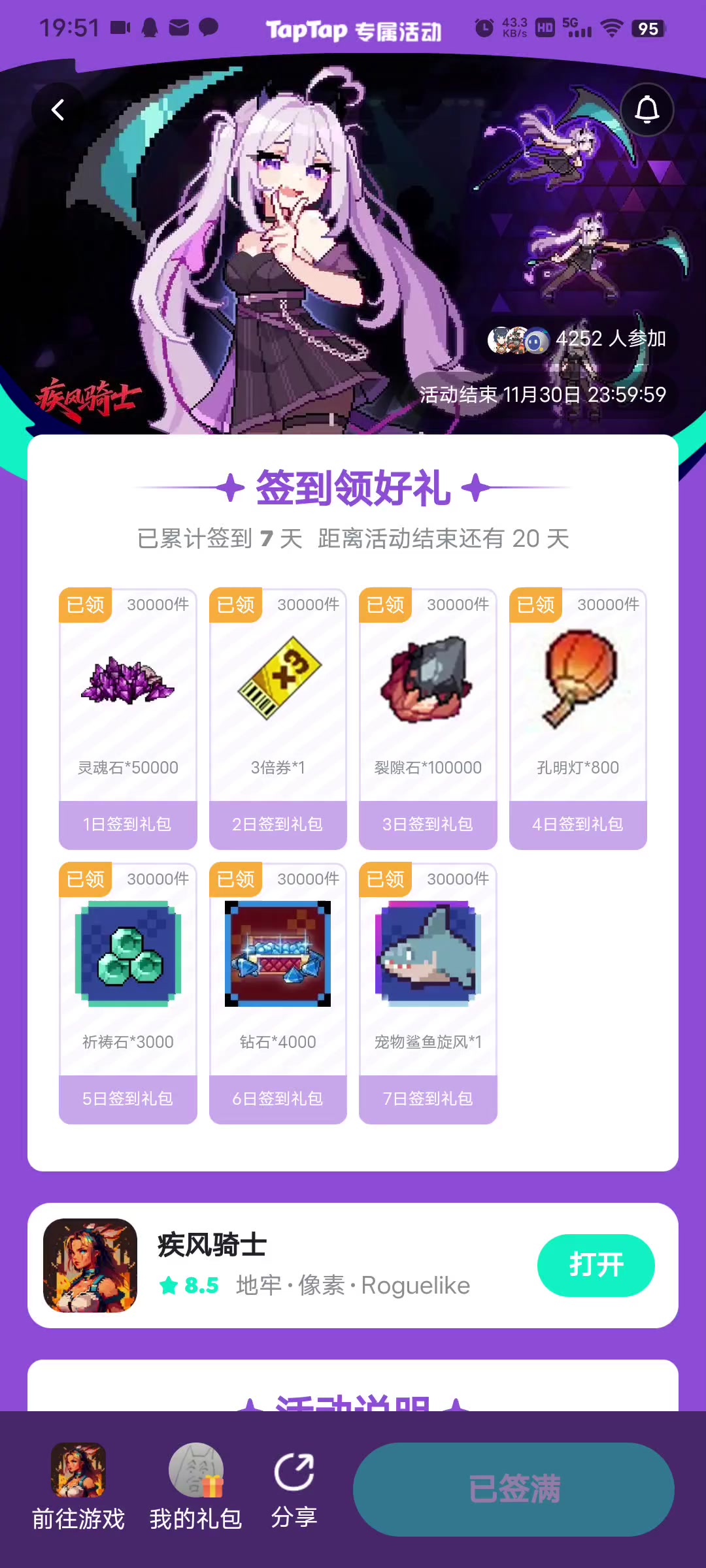The height and width of the screenshot is (1568, 706).
Task: Open the 2日签到礼包 3倍券 card
Action: point(278,719)
